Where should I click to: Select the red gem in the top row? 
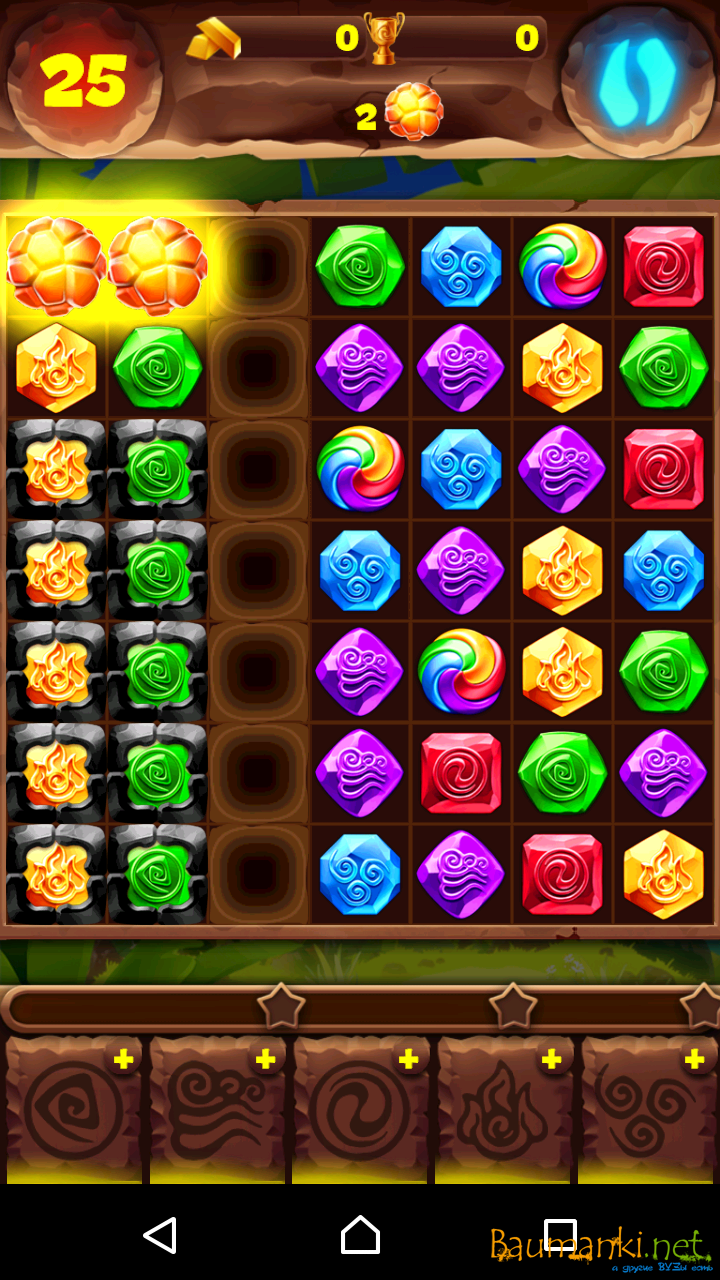coord(663,266)
